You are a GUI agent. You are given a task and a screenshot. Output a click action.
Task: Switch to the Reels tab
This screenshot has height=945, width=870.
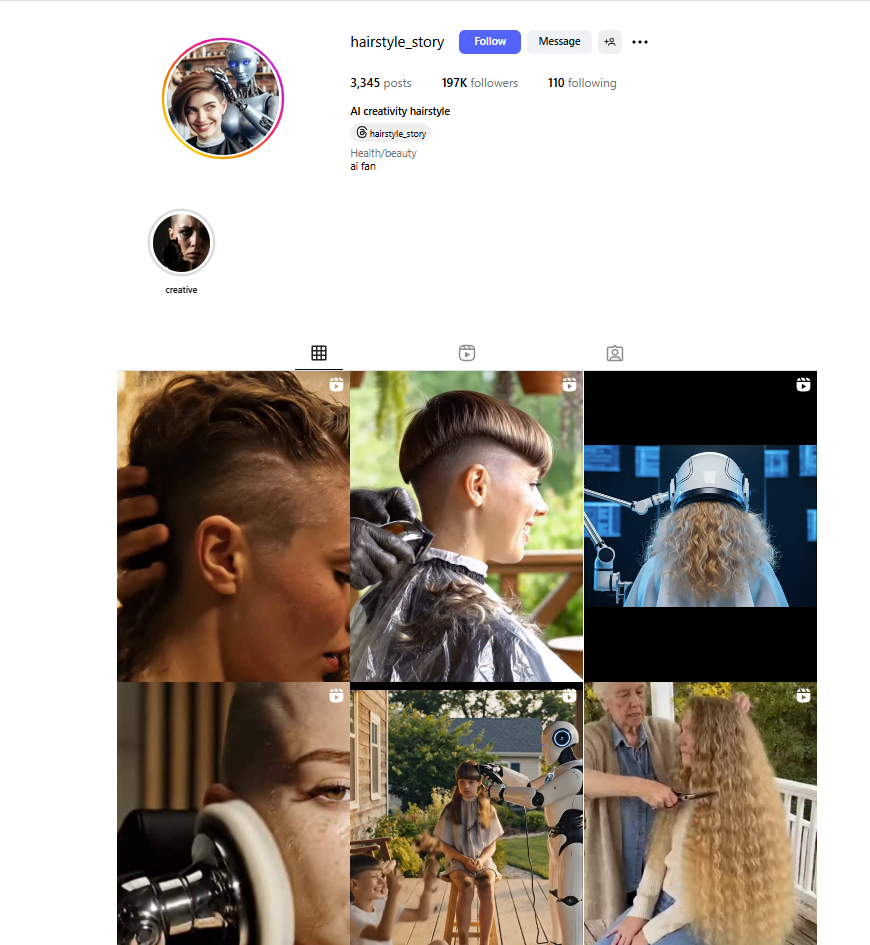pos(467,353)
